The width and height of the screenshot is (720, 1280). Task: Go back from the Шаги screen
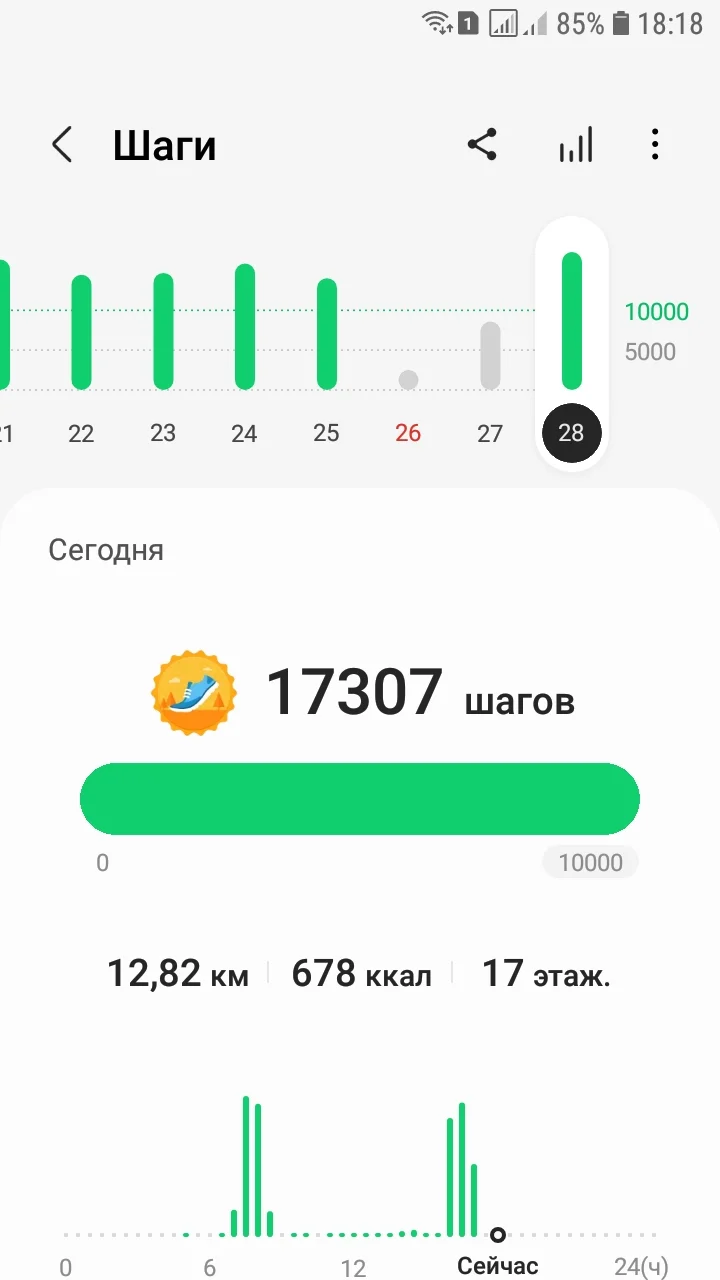62,146
